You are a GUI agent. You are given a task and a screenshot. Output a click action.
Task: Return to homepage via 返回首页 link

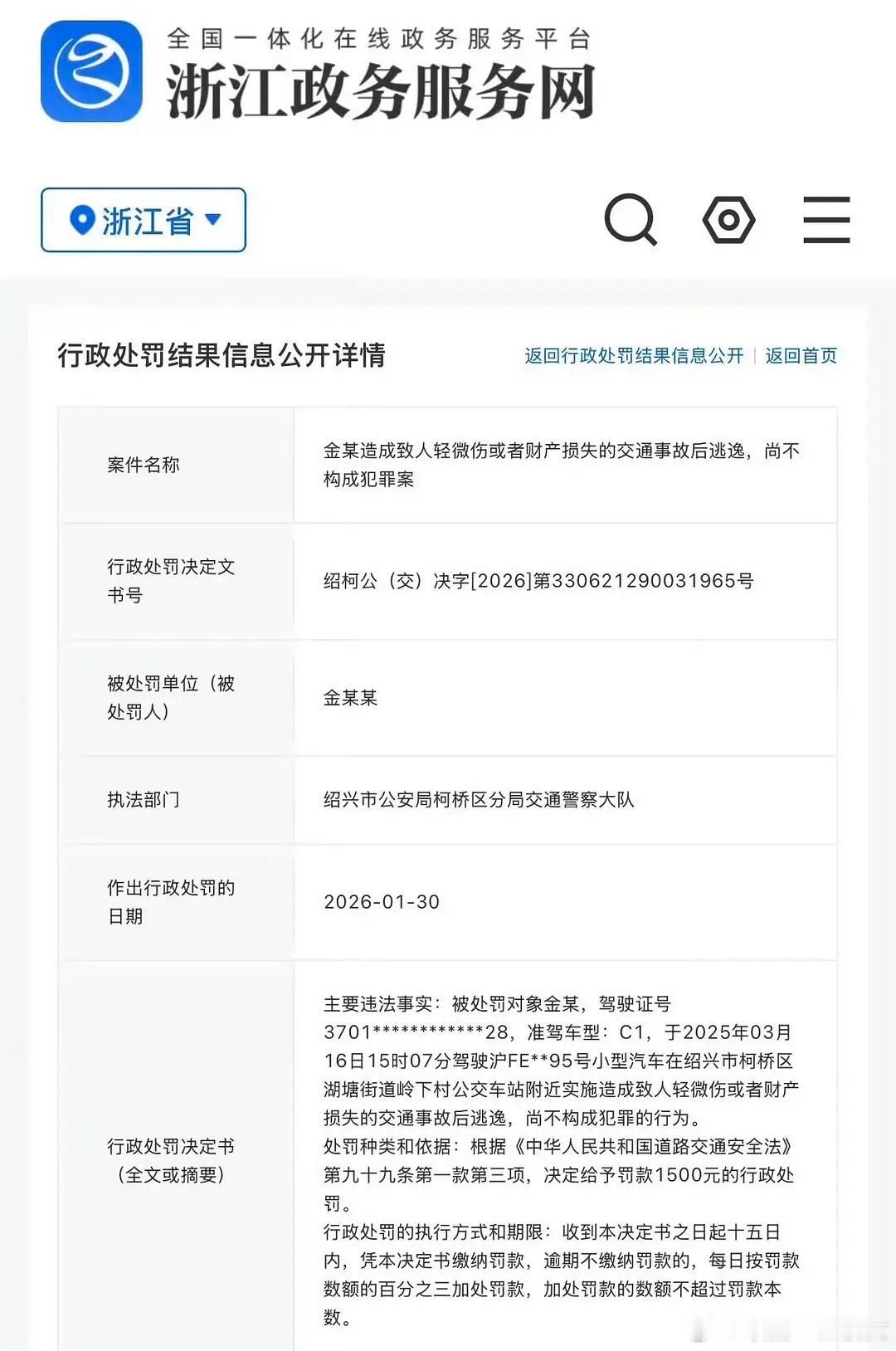[799, 355]
